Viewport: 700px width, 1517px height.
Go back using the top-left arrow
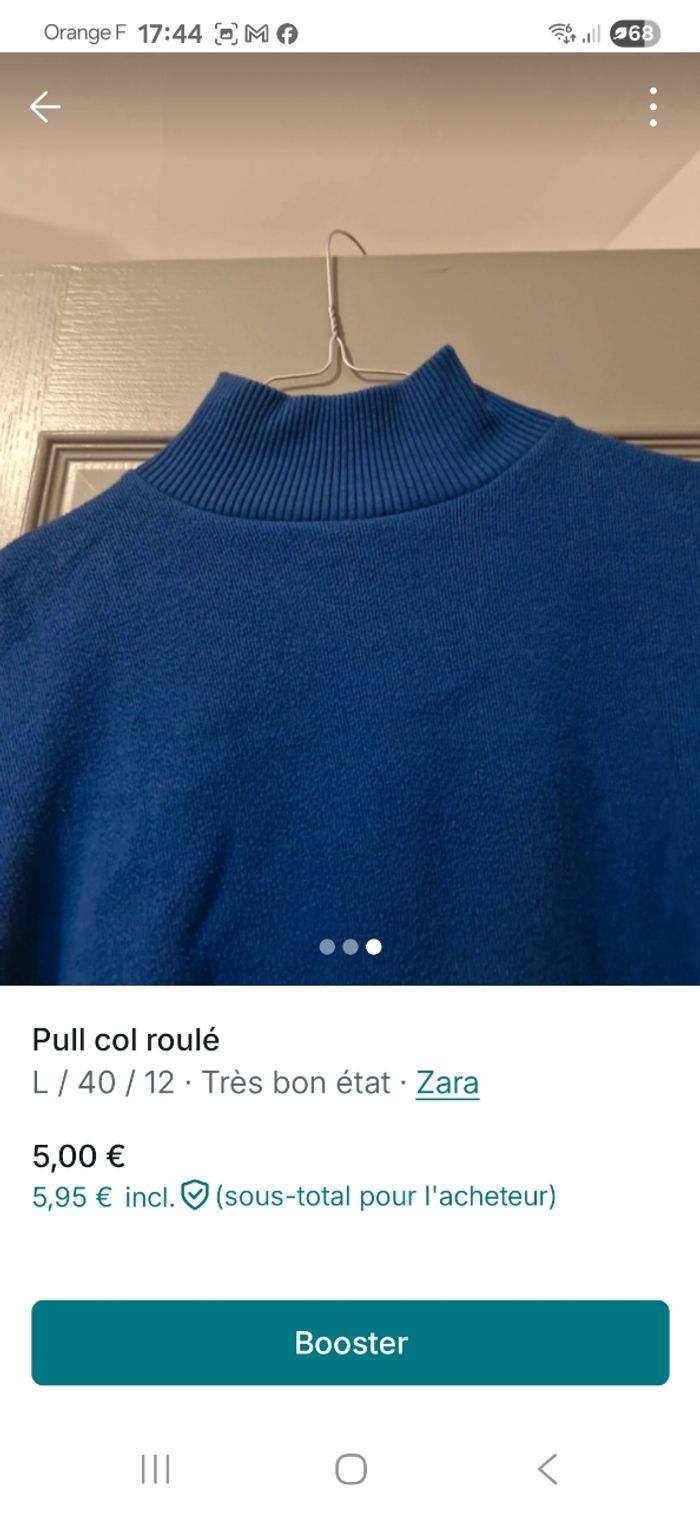[45, 107]
